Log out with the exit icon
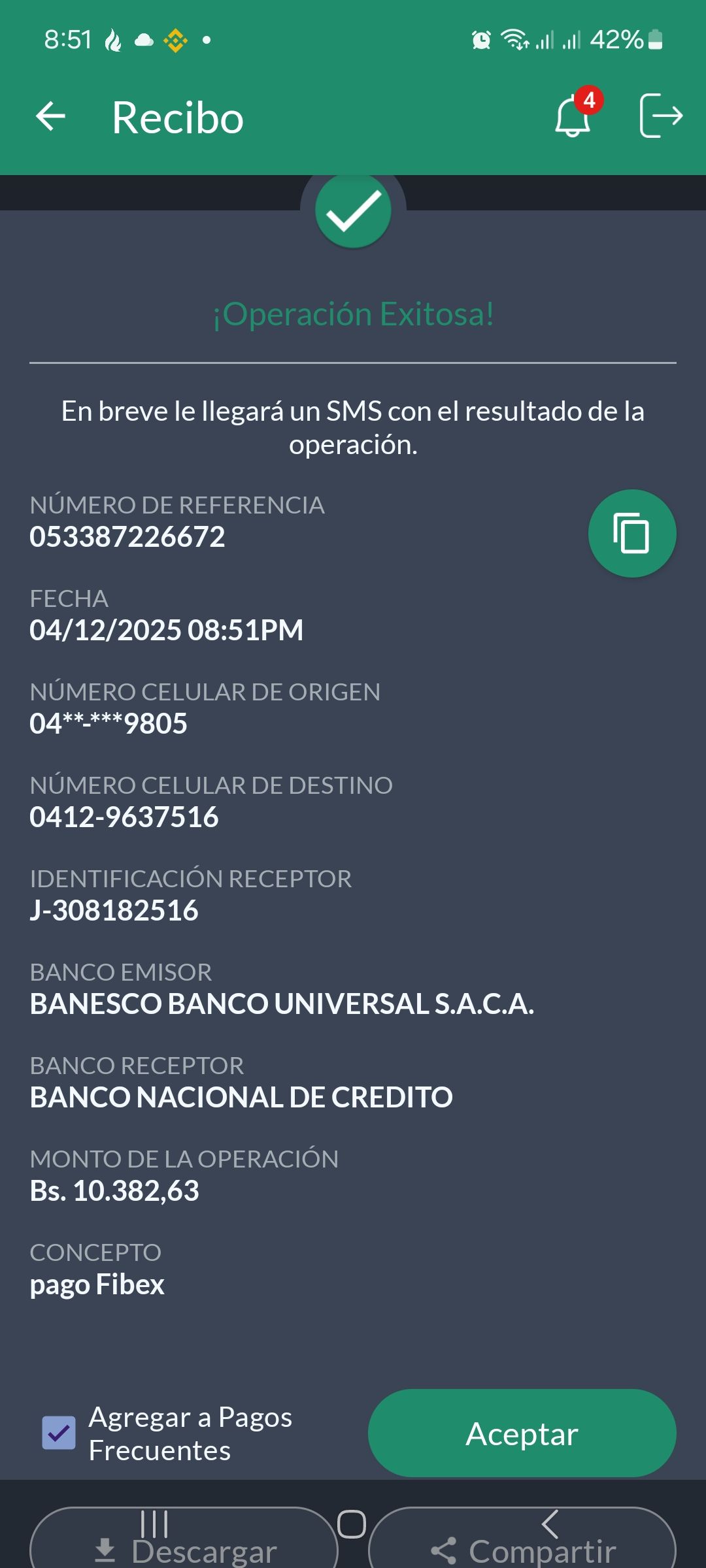 (660, 116)
